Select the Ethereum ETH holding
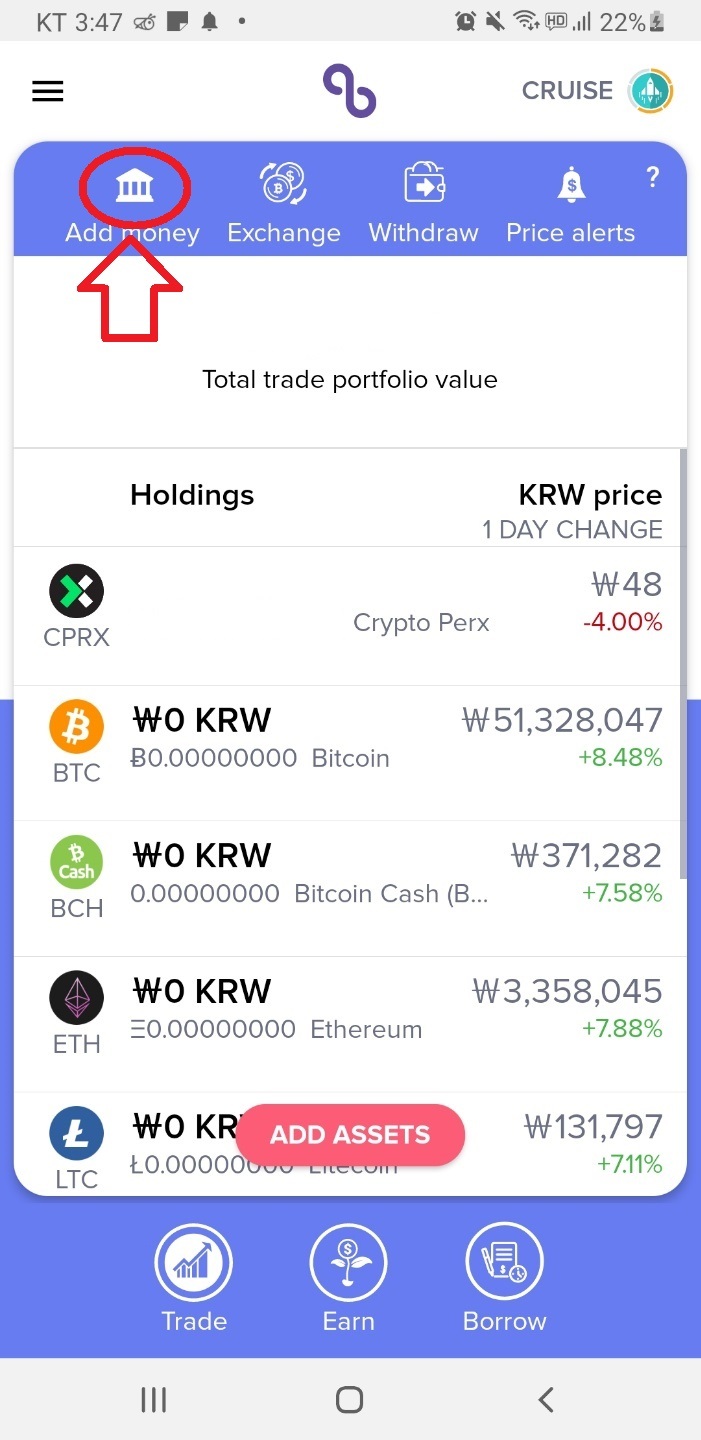The image size is (701, 1440). point(350,1024)
